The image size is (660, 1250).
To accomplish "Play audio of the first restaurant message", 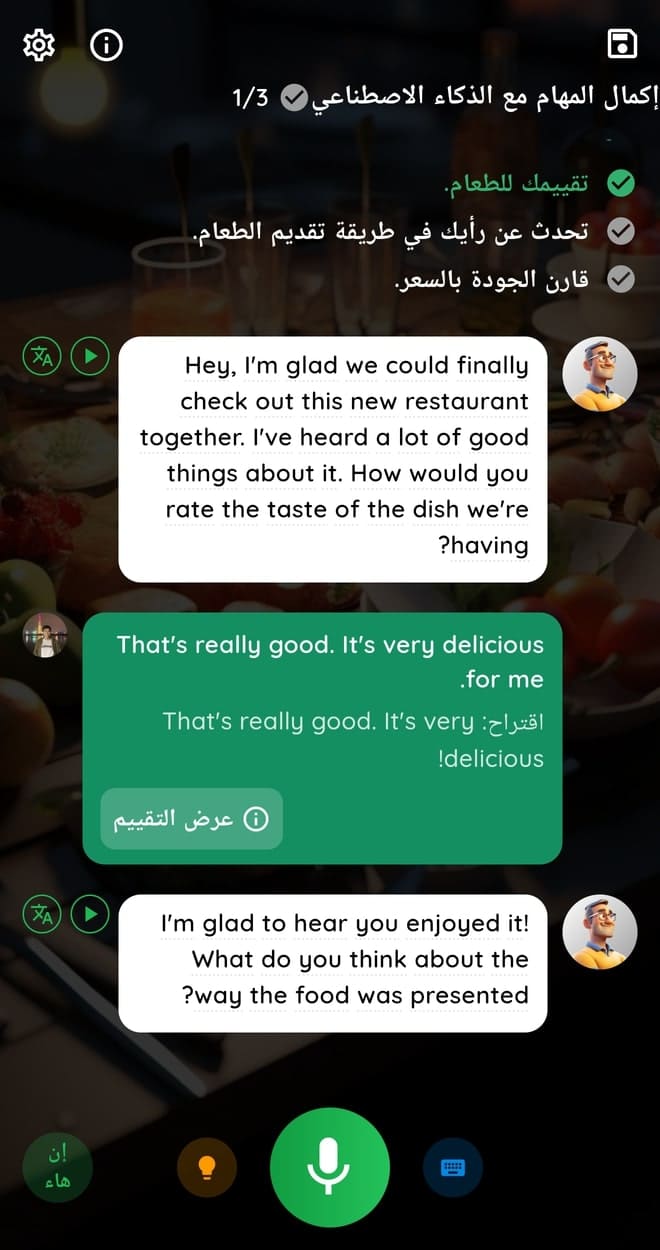I will pyautogui.click(x=90, y=355).
